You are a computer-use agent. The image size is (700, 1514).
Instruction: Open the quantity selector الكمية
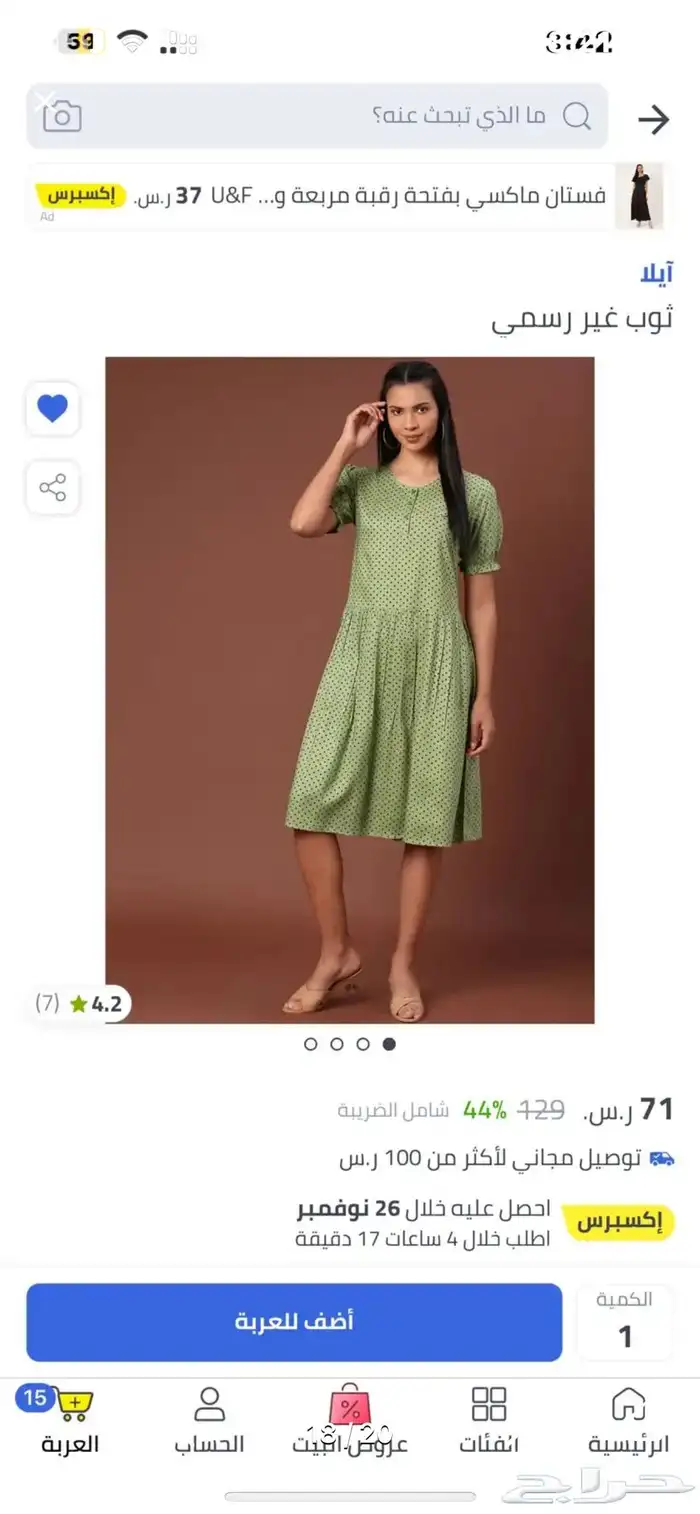[x=625, y=1322]
